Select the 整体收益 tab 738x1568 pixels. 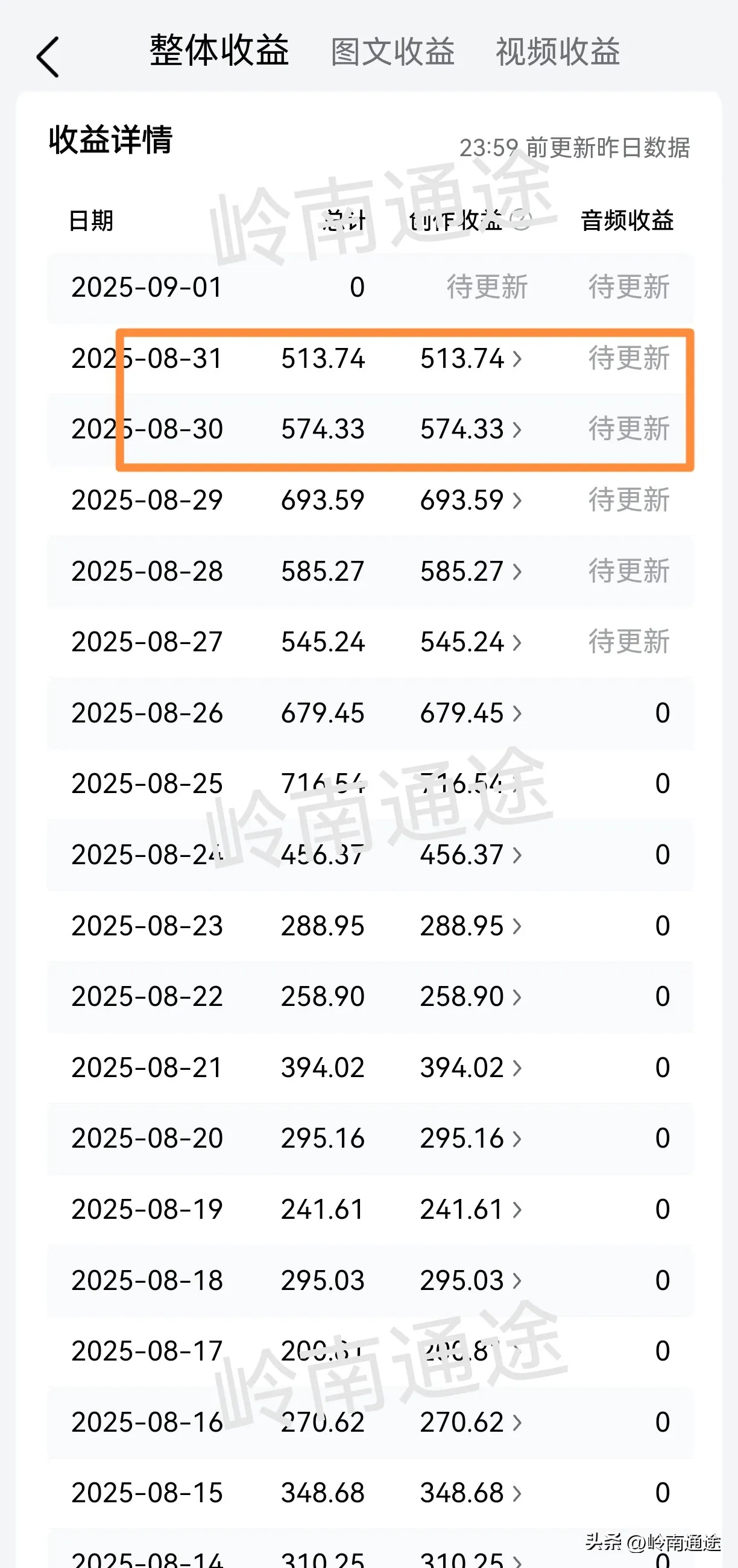[x=219, y=51]
